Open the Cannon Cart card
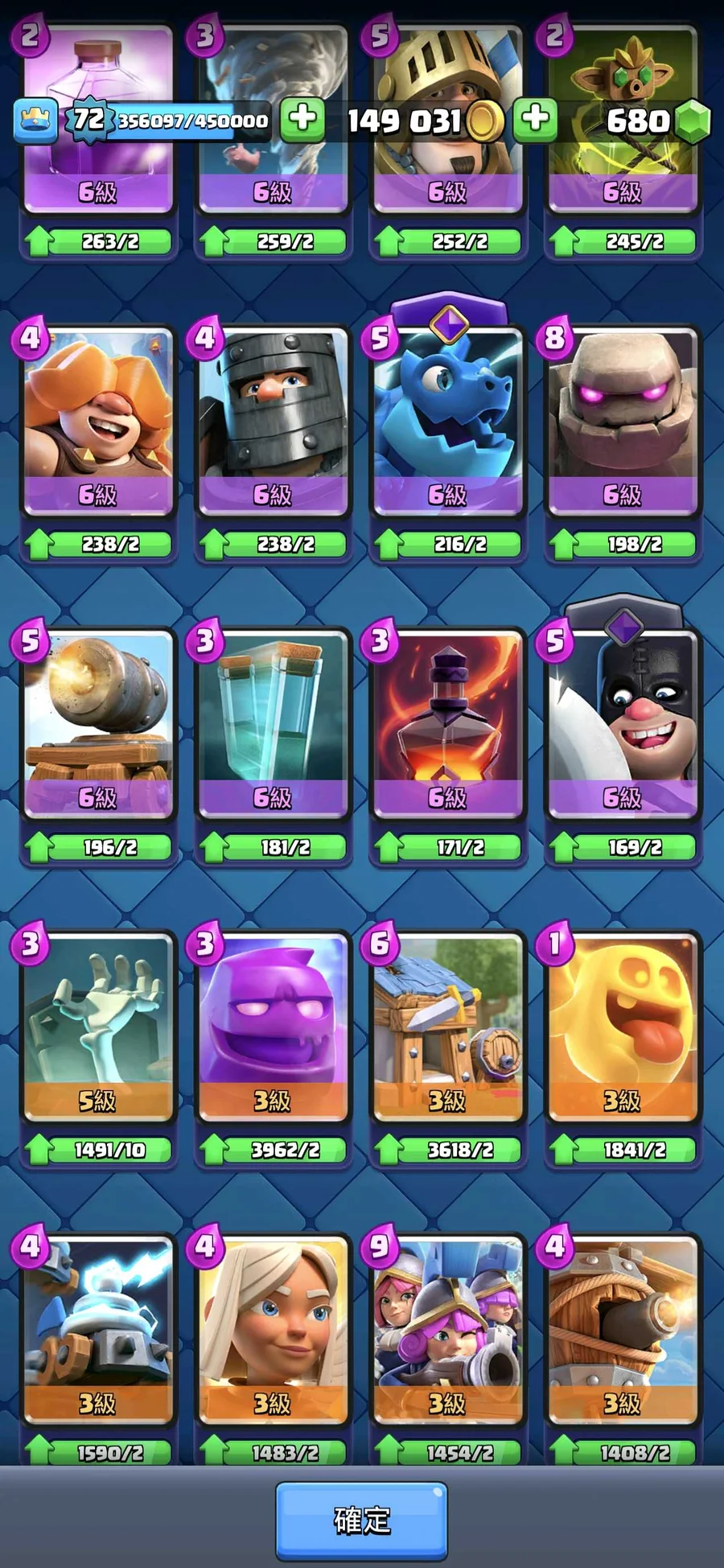Image resolution: width=724 pixels, height=1568 pixels. 97,724
